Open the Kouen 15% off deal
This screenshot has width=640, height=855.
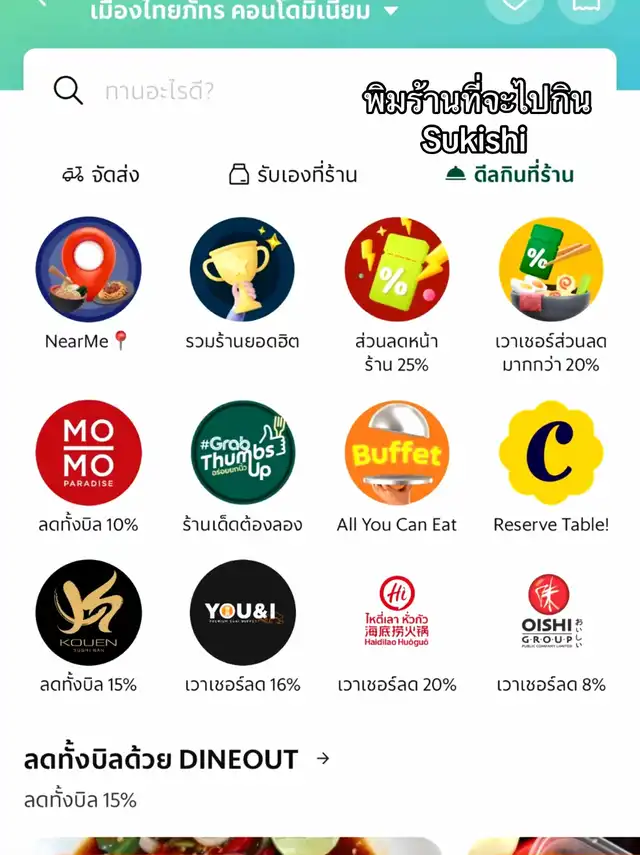coord(88,613)
